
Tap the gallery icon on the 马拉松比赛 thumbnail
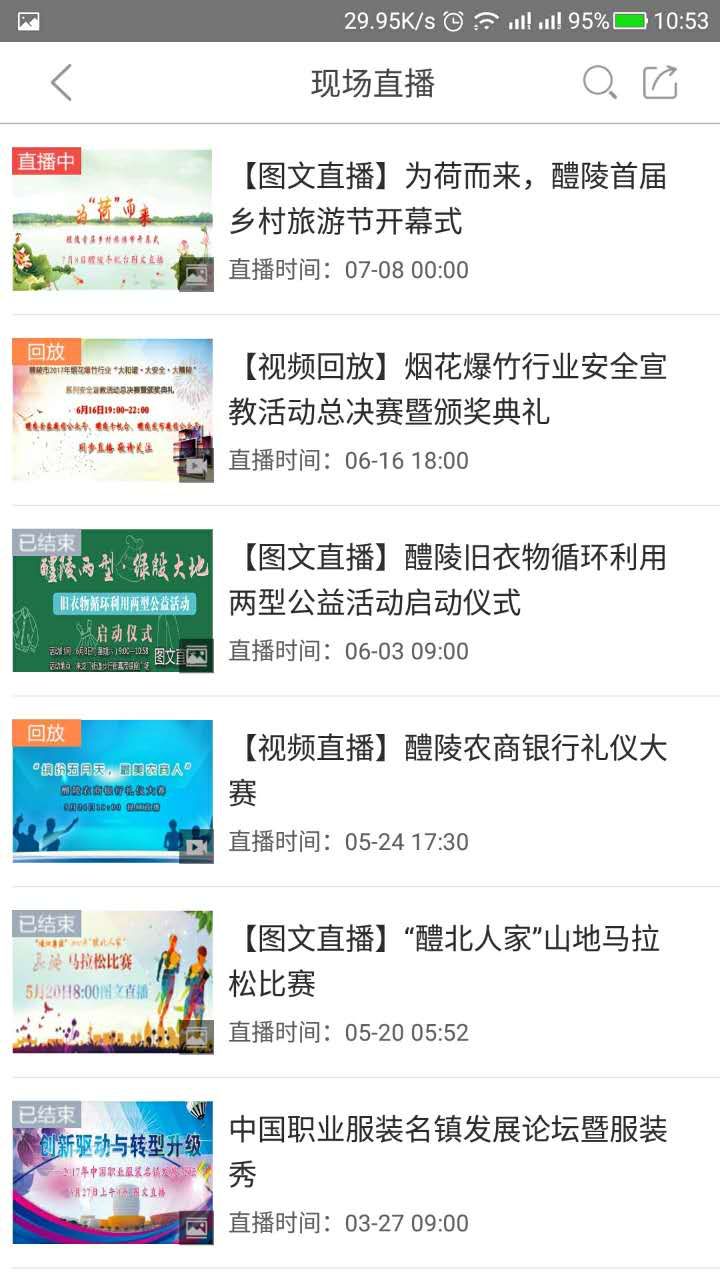tap(196, 1033)
